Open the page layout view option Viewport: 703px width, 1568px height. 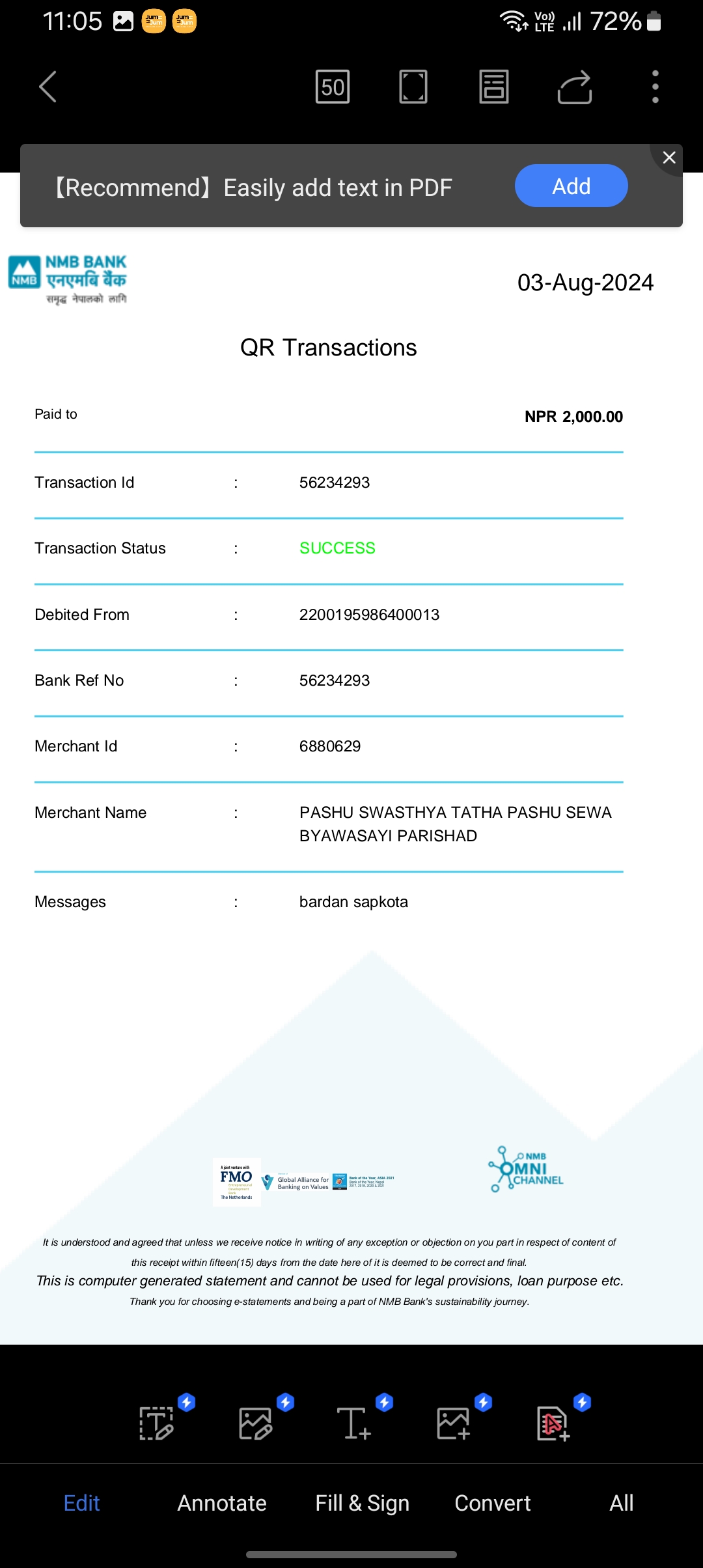494,87
